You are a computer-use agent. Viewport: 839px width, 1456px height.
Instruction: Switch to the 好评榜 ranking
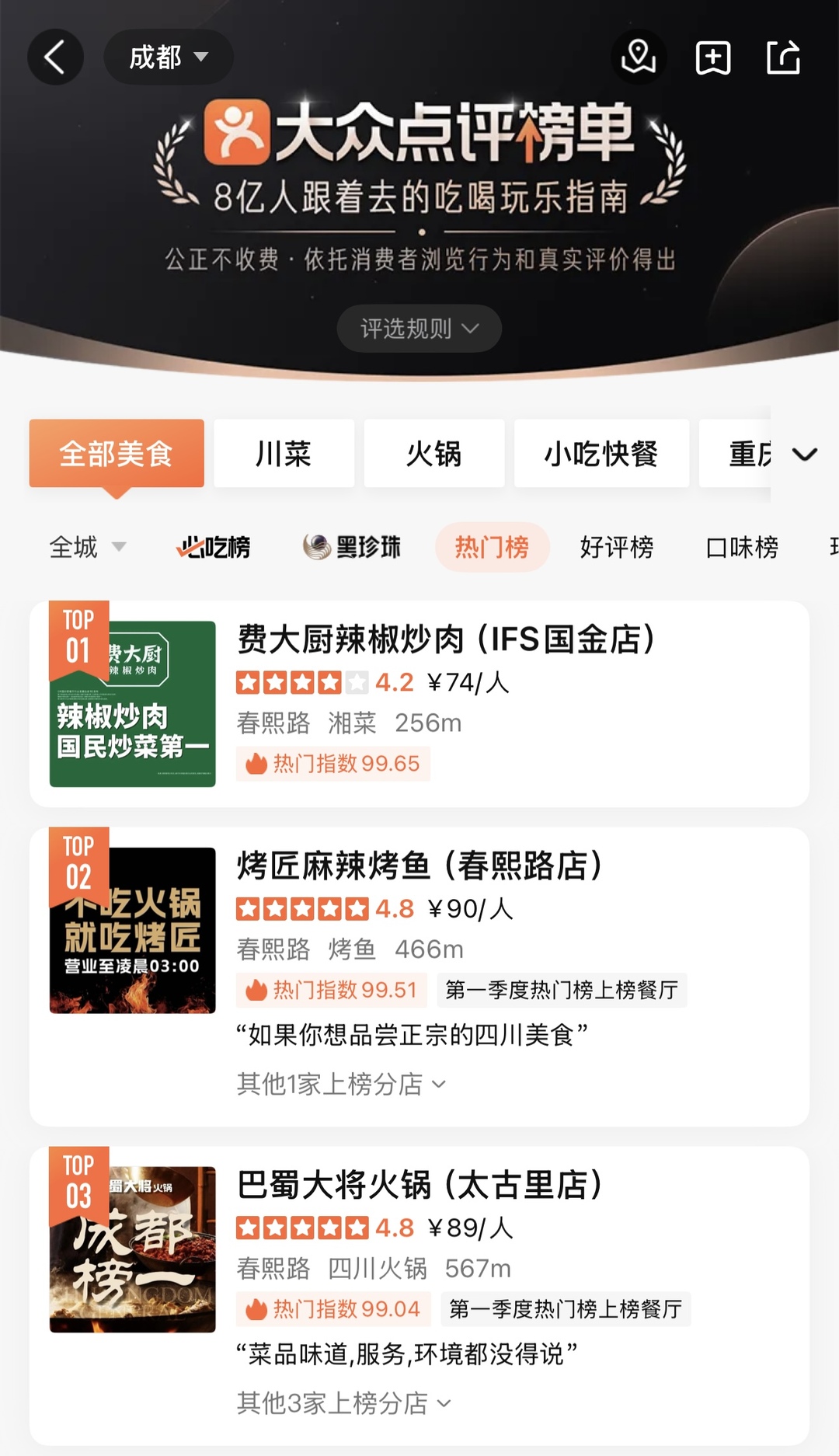click(616, 547)
